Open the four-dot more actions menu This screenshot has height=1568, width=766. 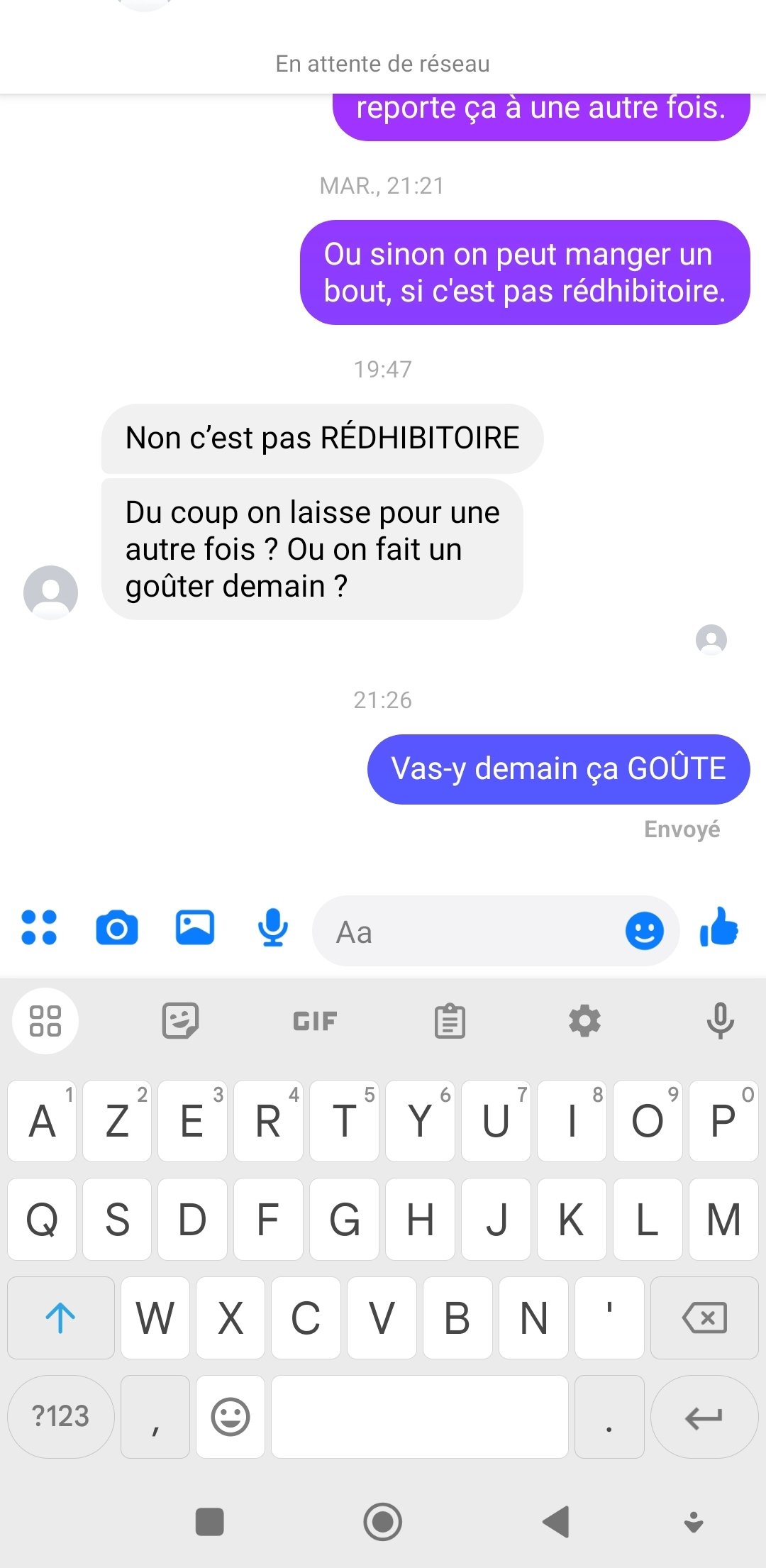point(39,927)
